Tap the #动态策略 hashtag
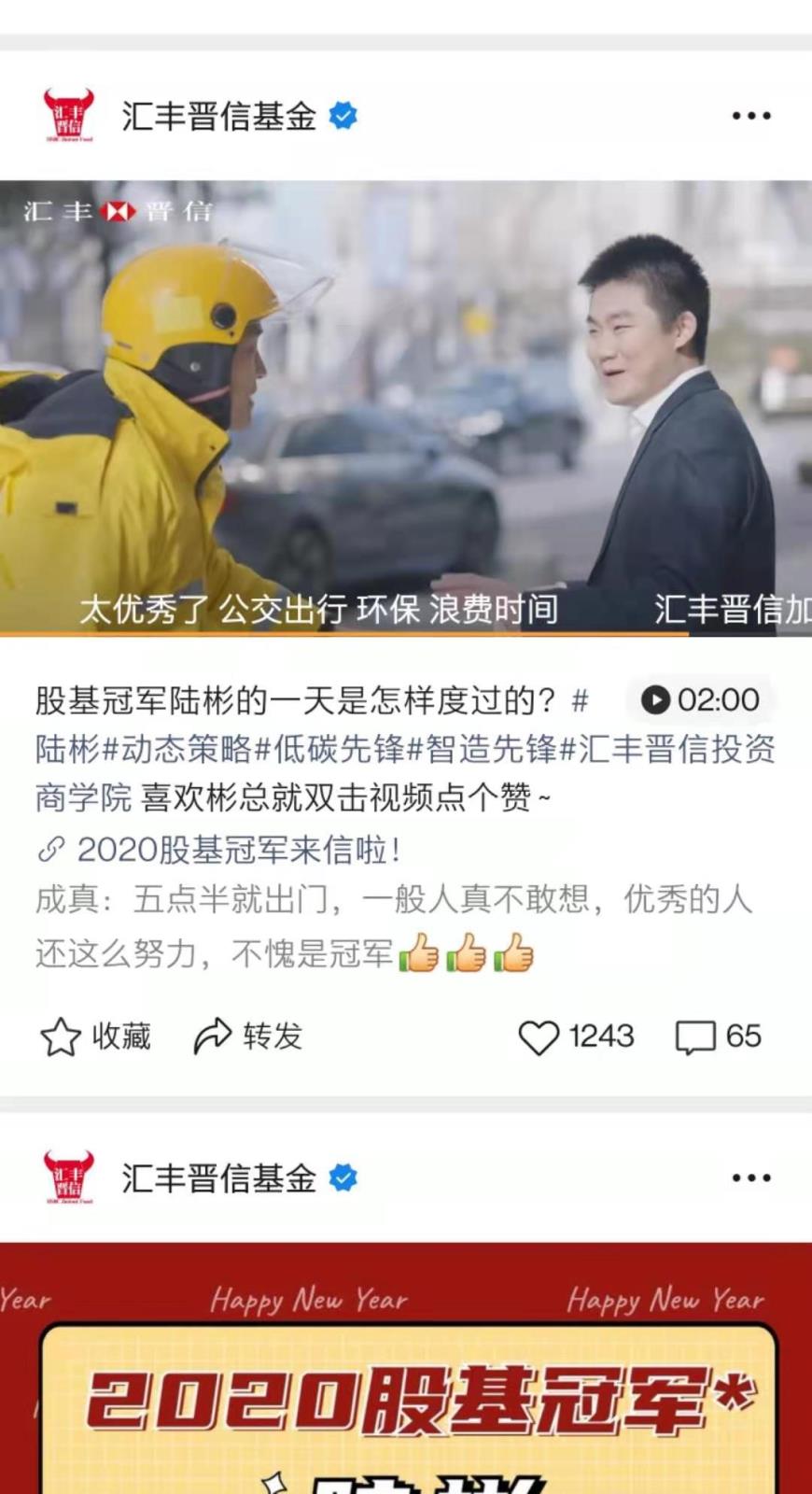Screen dimensions: 812x1494 click(176, 749)
